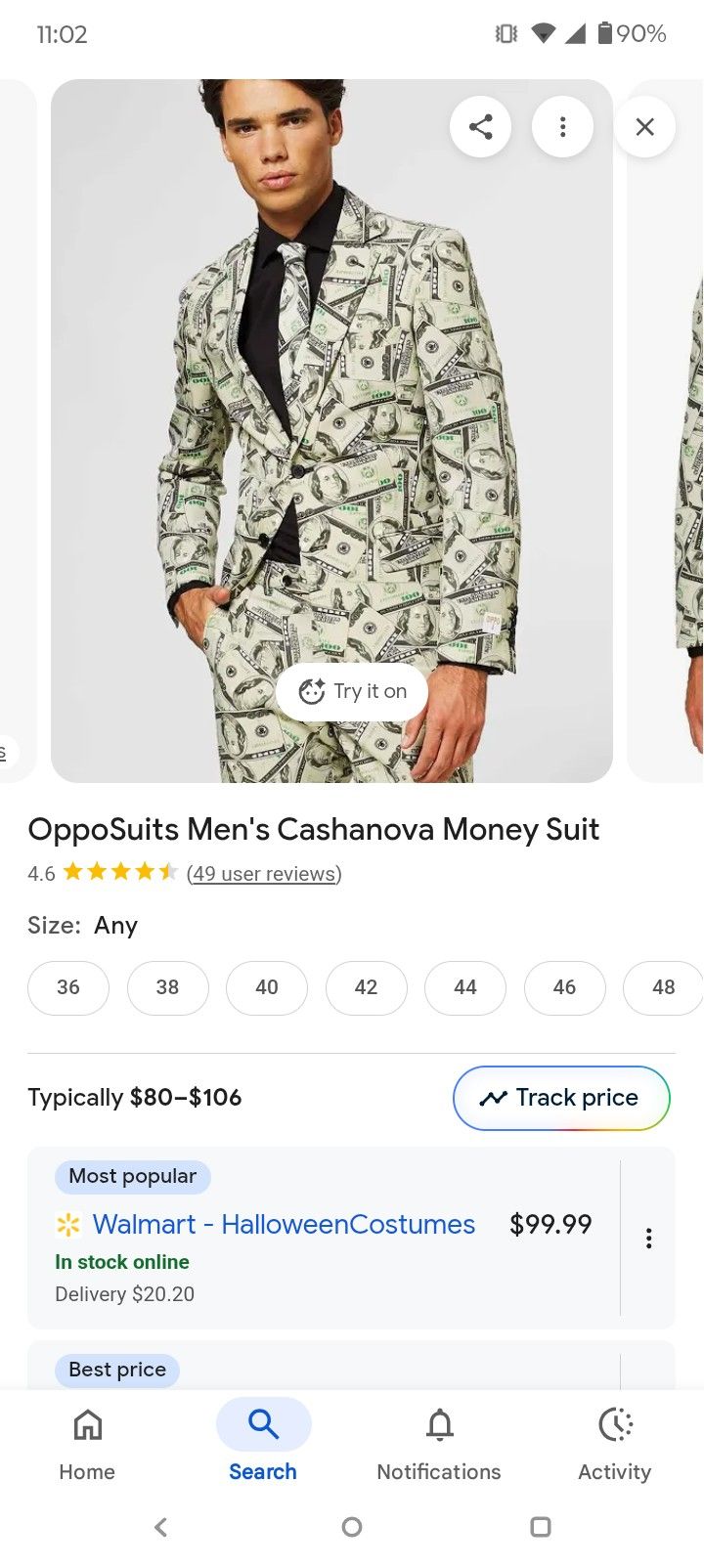The width and height of the screenshot is (704, 1568).
Task: Open the three-dot overflow menu at top
Action: click(562, 126)
